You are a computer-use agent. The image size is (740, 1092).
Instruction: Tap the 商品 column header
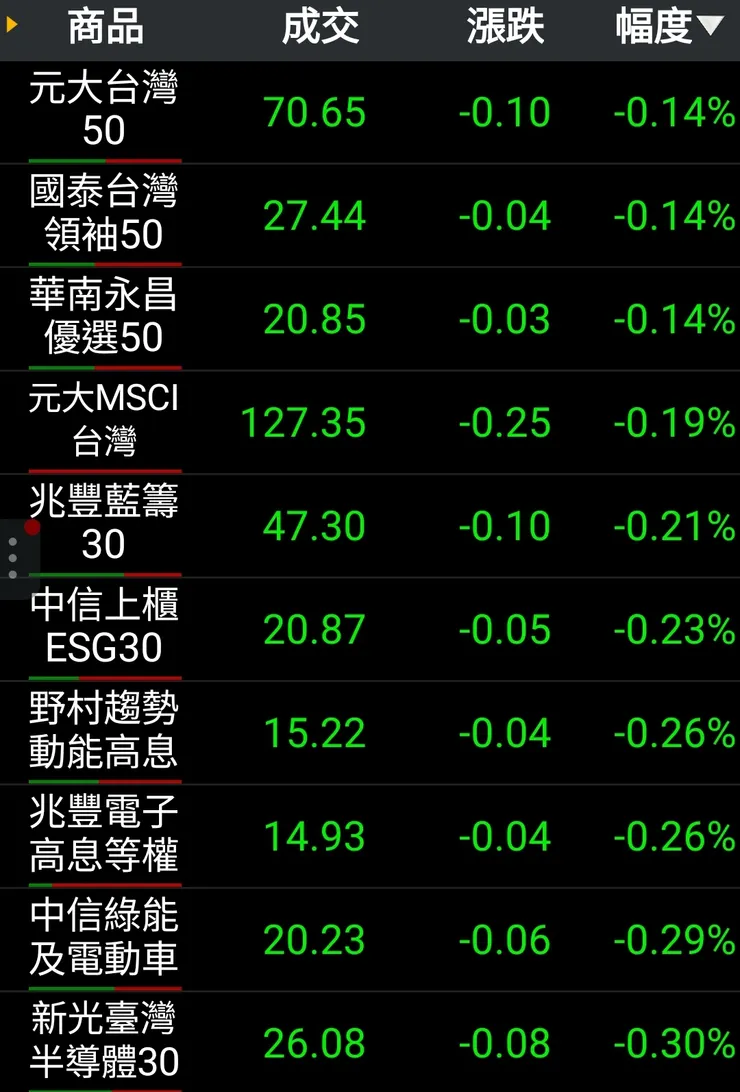click(105, 28)
